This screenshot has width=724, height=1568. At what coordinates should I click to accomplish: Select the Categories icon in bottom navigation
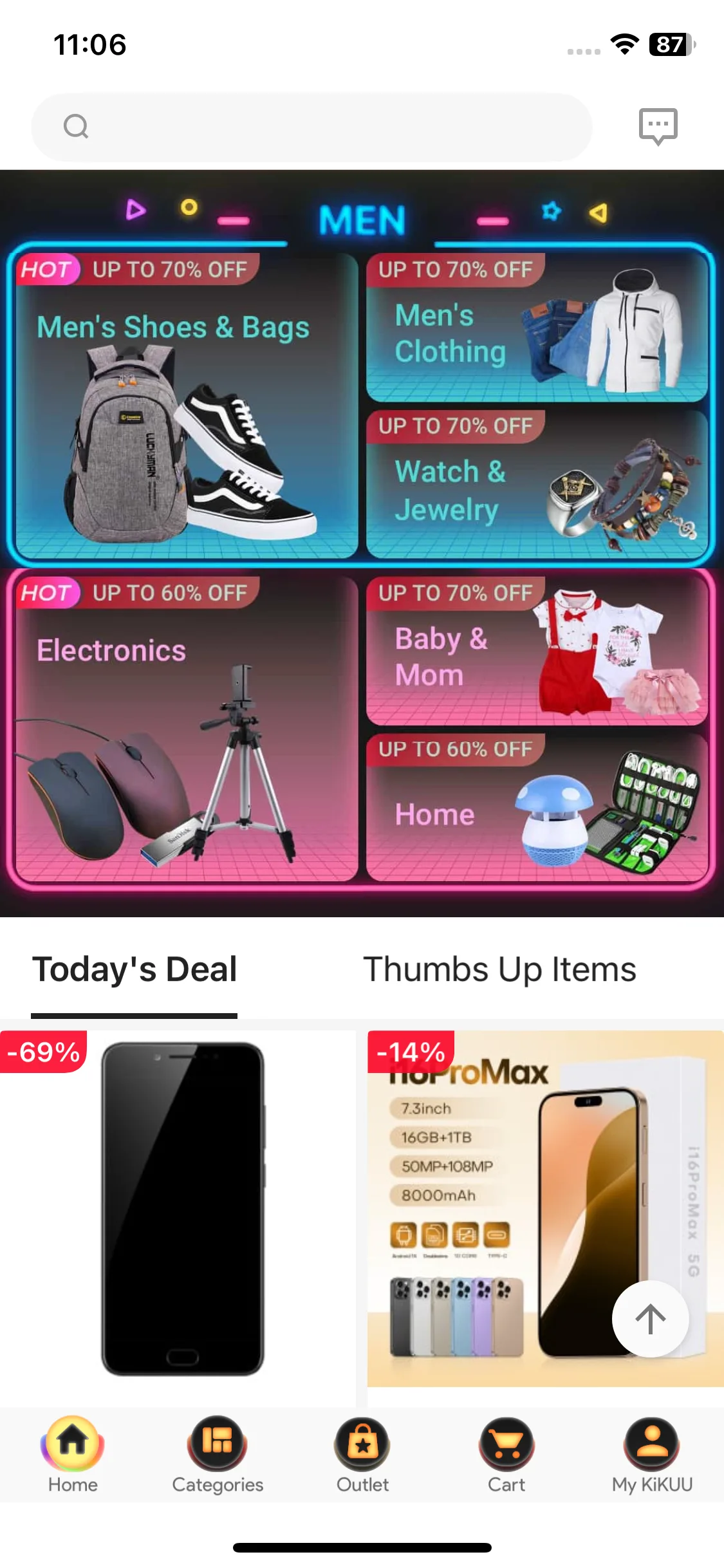coord(217,1444)
